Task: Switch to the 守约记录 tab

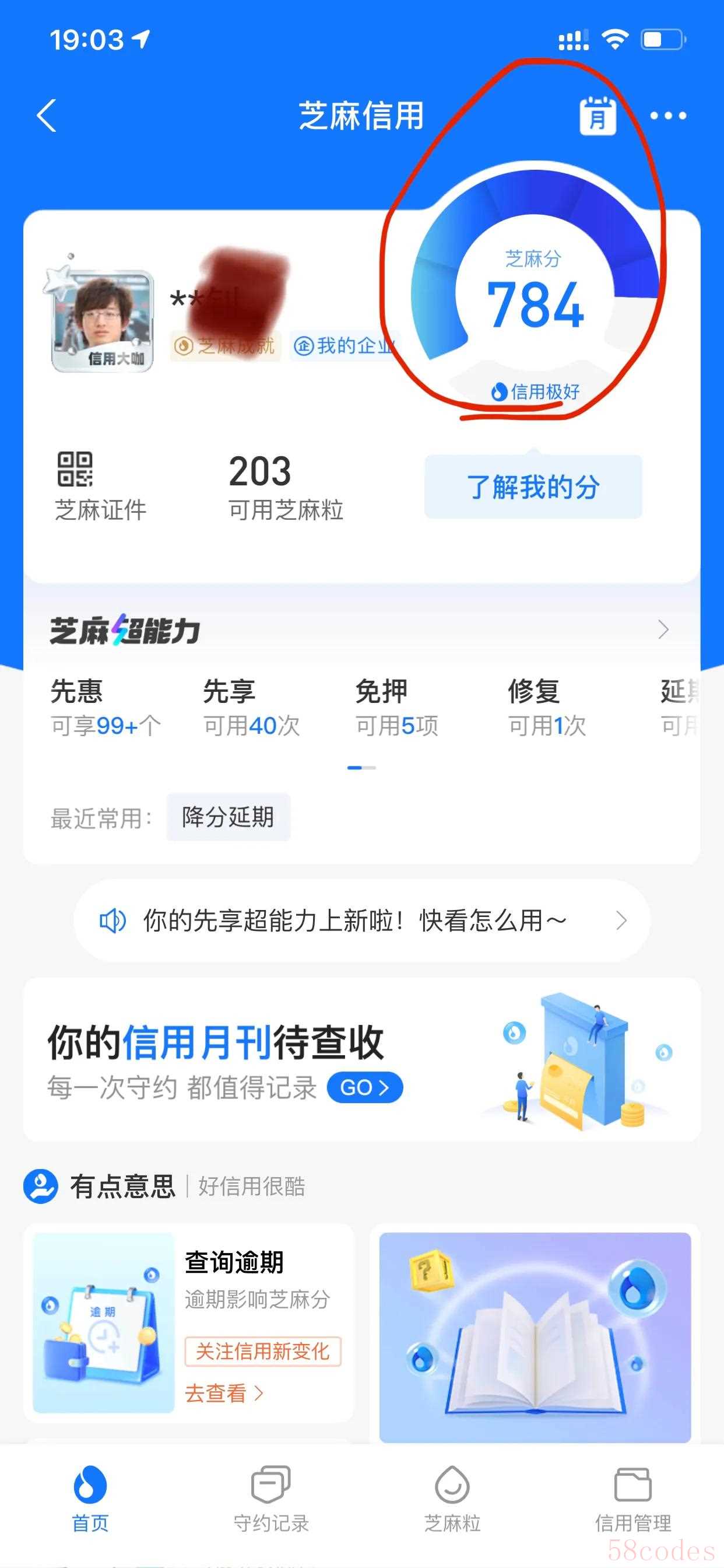Action: click(270, 1499)
